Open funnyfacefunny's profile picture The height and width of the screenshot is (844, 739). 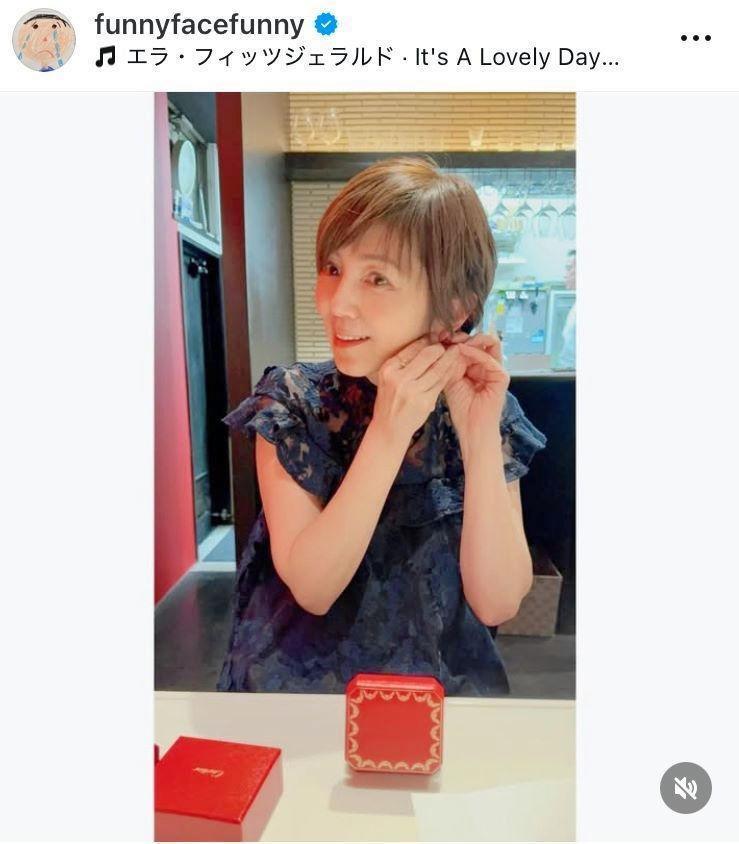tap(43, 40)
